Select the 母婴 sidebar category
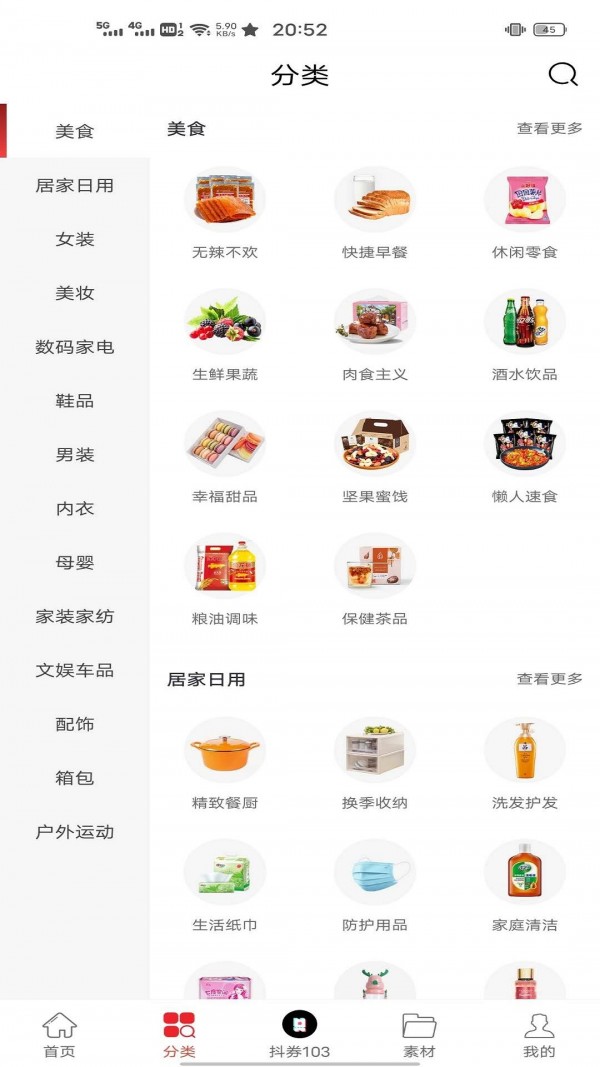The image size is (600, 1067). [75, 563]
